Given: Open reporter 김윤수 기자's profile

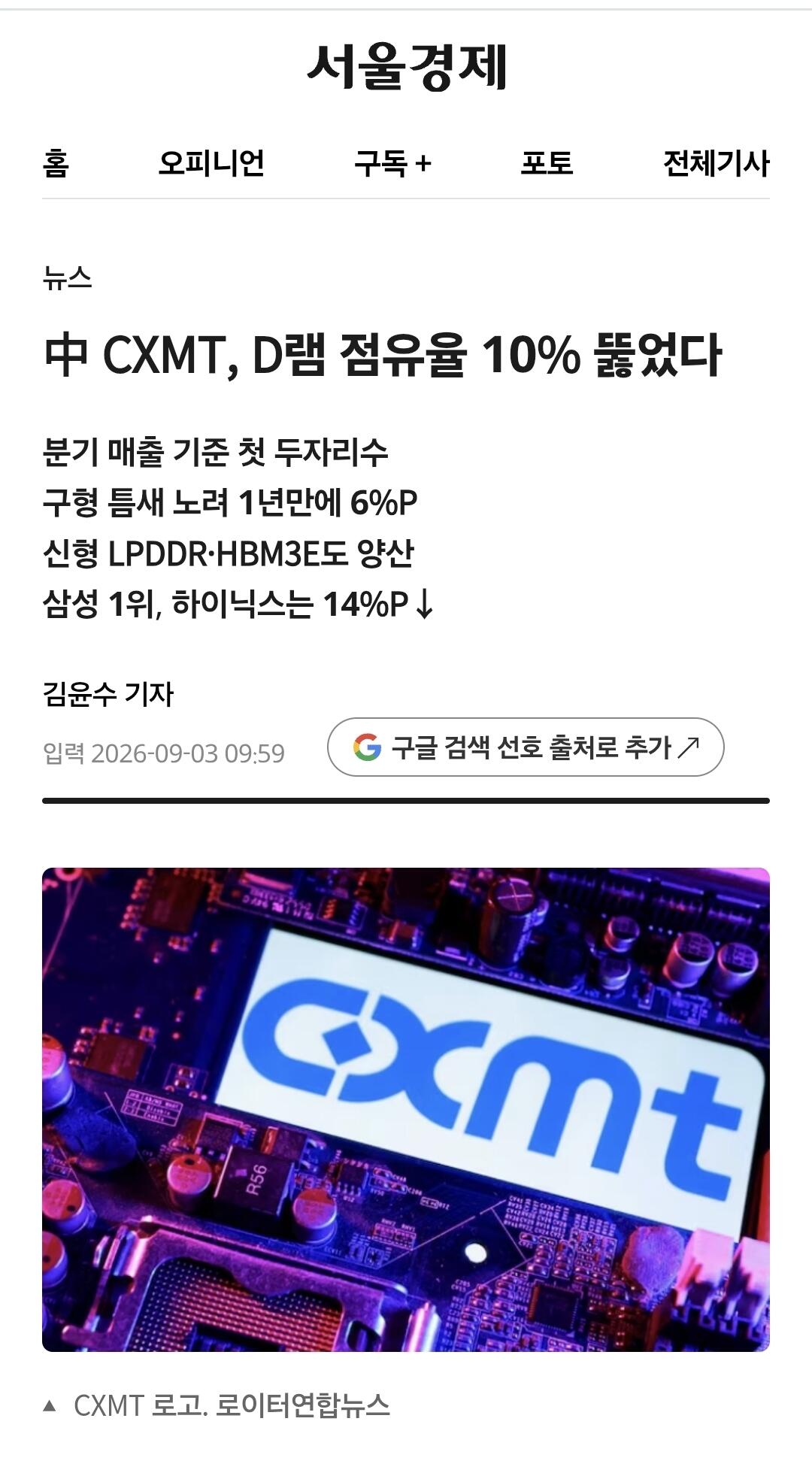Looking at the screenshot, I should coord(108,693).
